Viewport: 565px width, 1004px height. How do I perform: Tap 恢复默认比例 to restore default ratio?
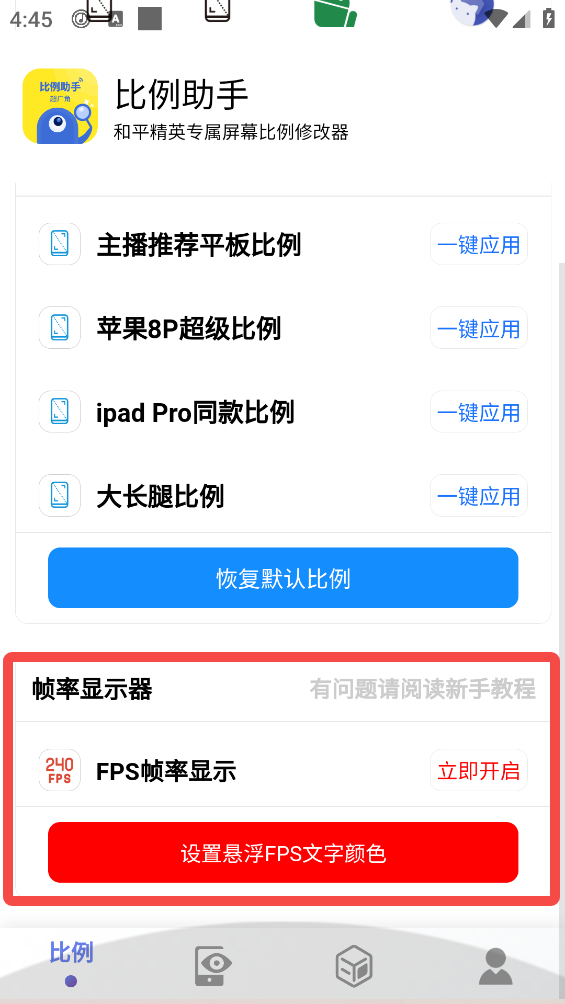[283, 578]
